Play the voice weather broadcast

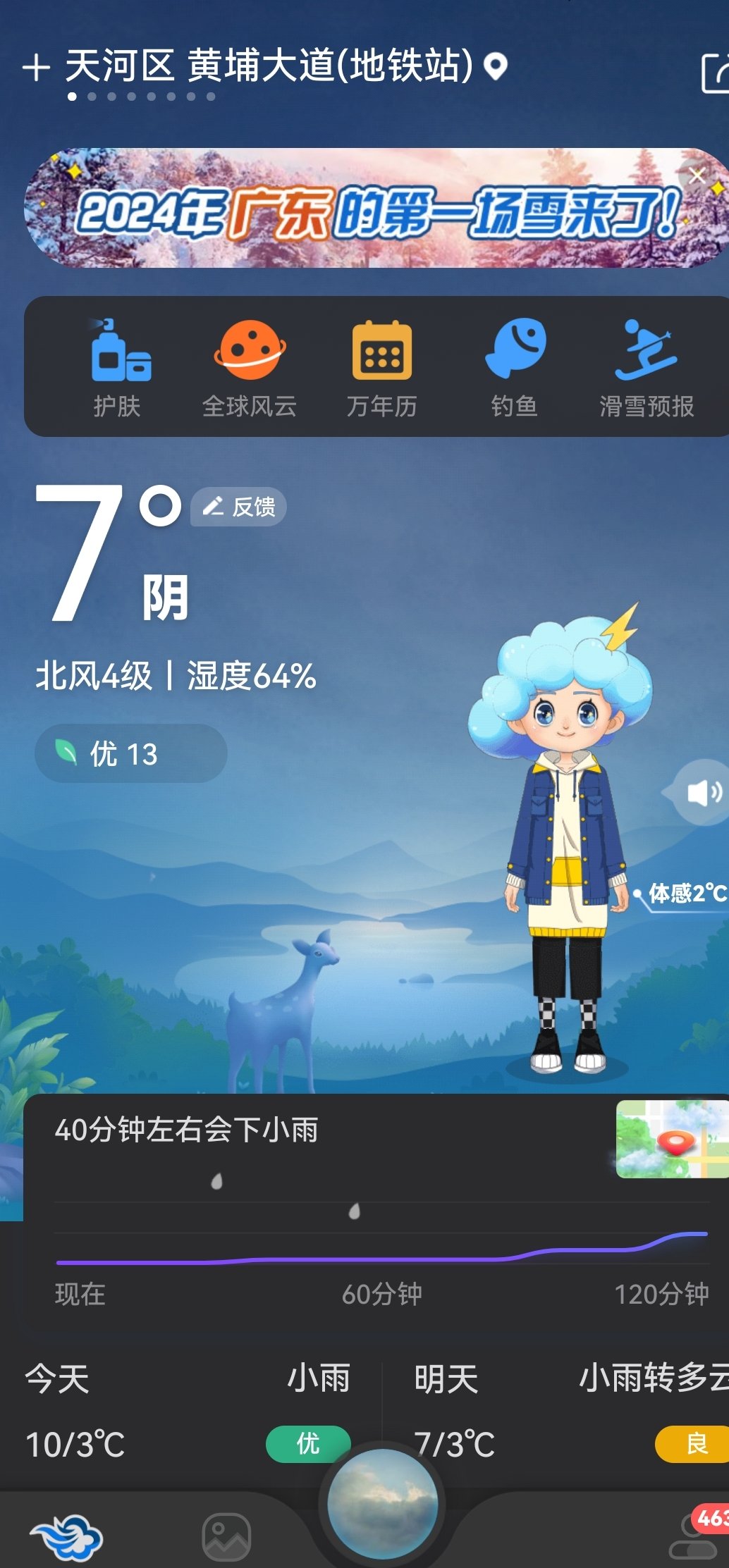[x=702, y=793]
